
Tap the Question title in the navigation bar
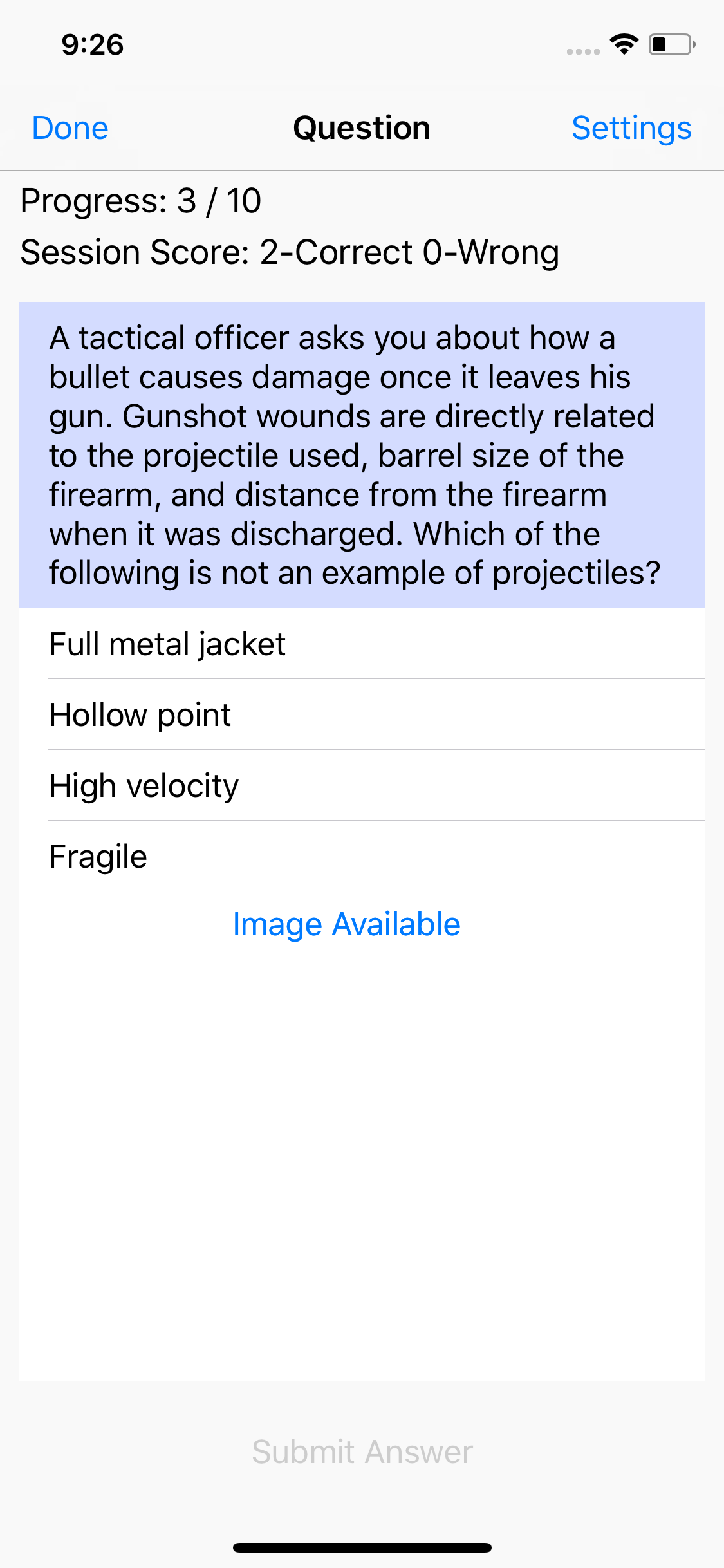(x=361, y=128)
